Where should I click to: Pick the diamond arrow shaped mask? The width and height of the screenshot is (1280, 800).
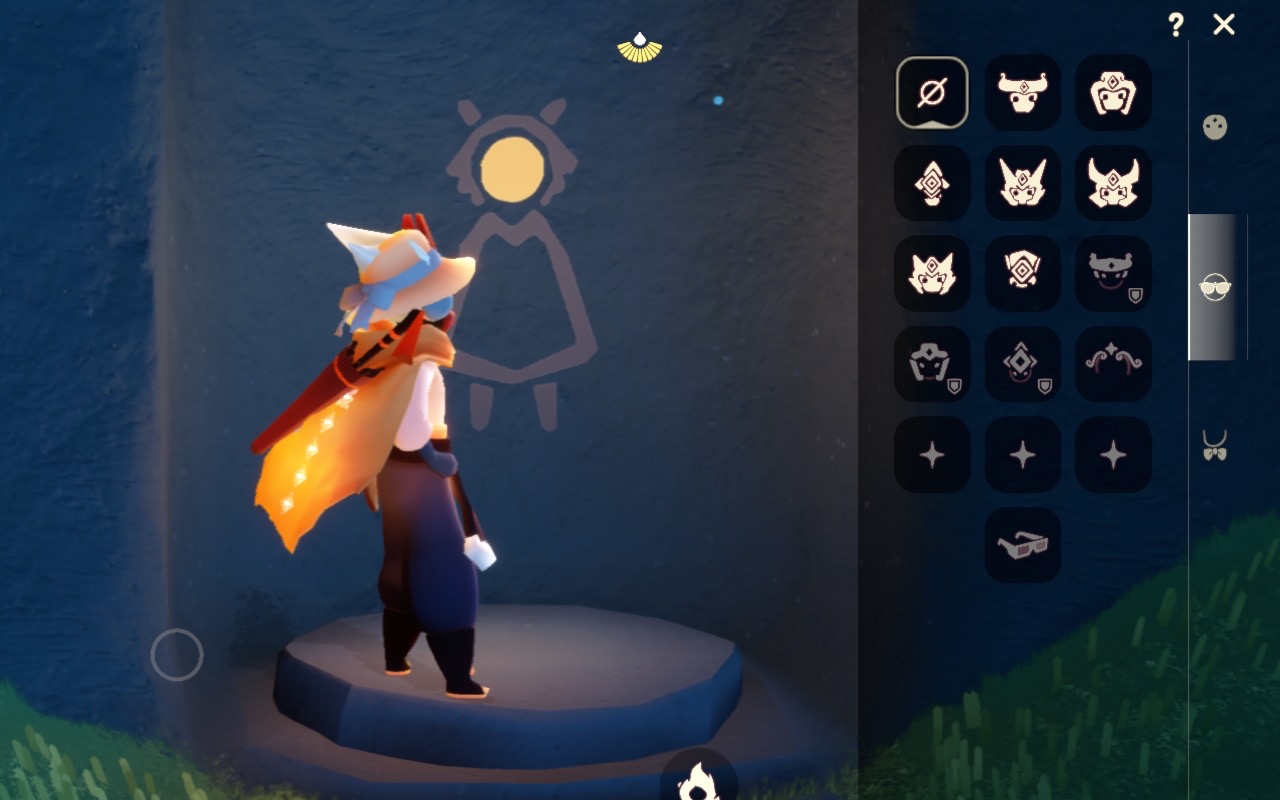tap(931, 183)
